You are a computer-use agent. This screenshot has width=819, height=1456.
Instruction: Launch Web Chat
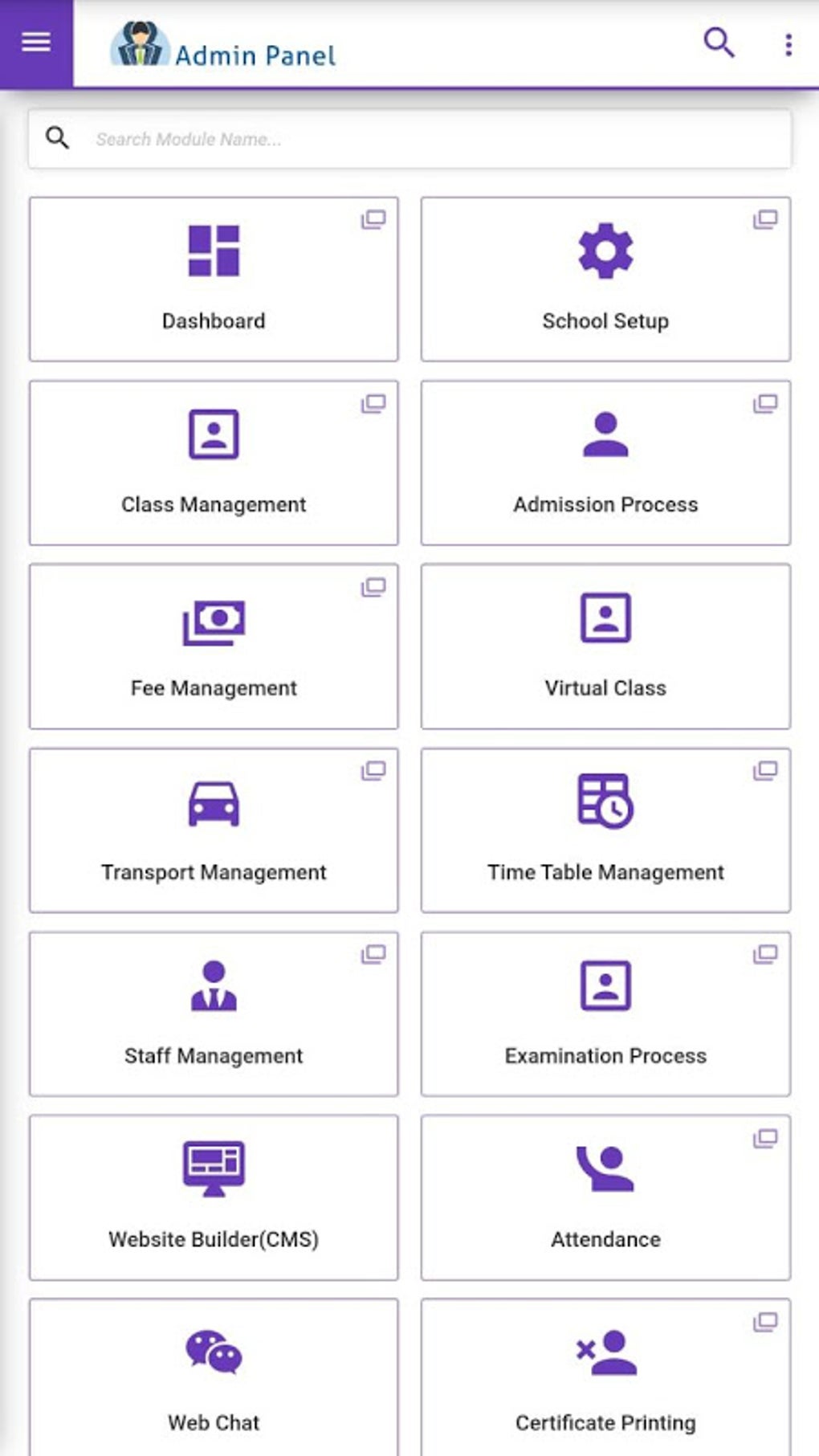point(214,1377)
